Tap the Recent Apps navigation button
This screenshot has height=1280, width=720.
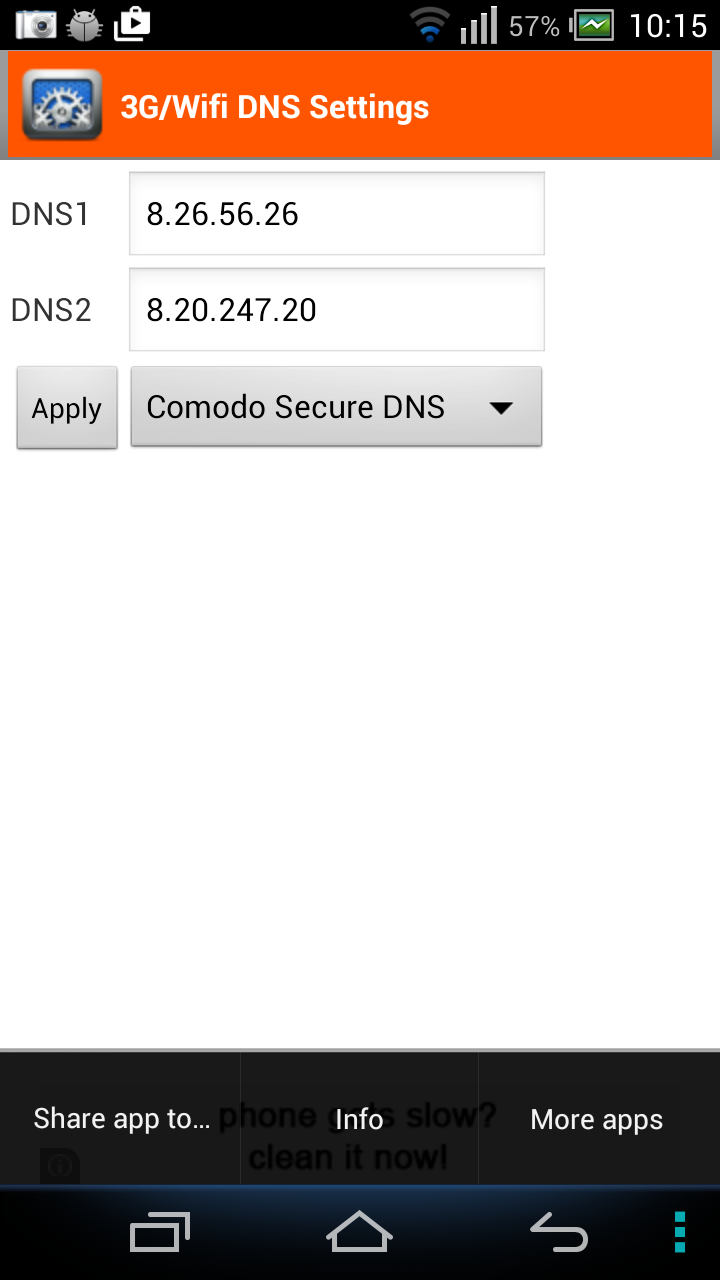point(158,1232)
